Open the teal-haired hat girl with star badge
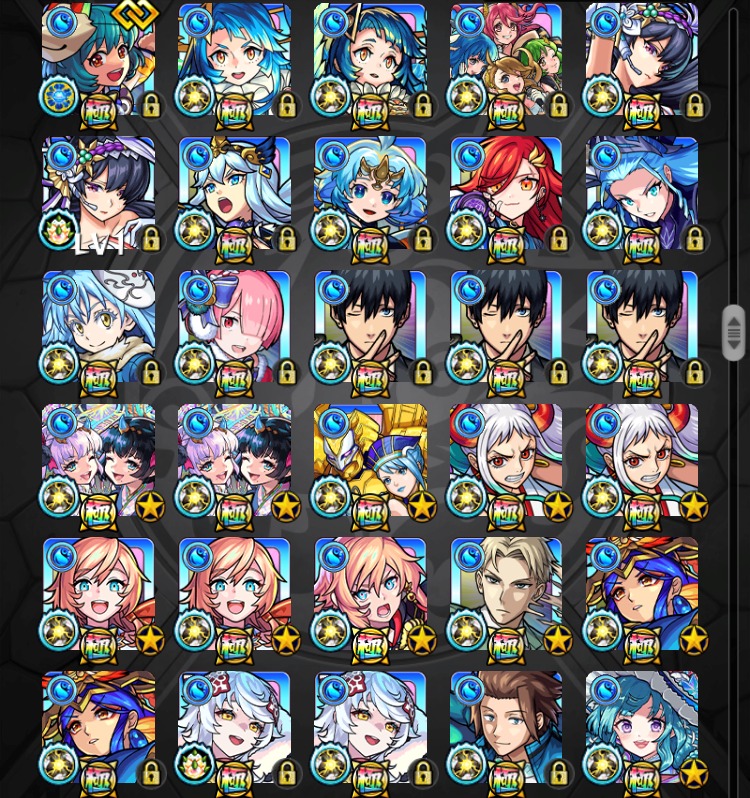Viewport: 750px width, 798px height. [x=642, y=727]
